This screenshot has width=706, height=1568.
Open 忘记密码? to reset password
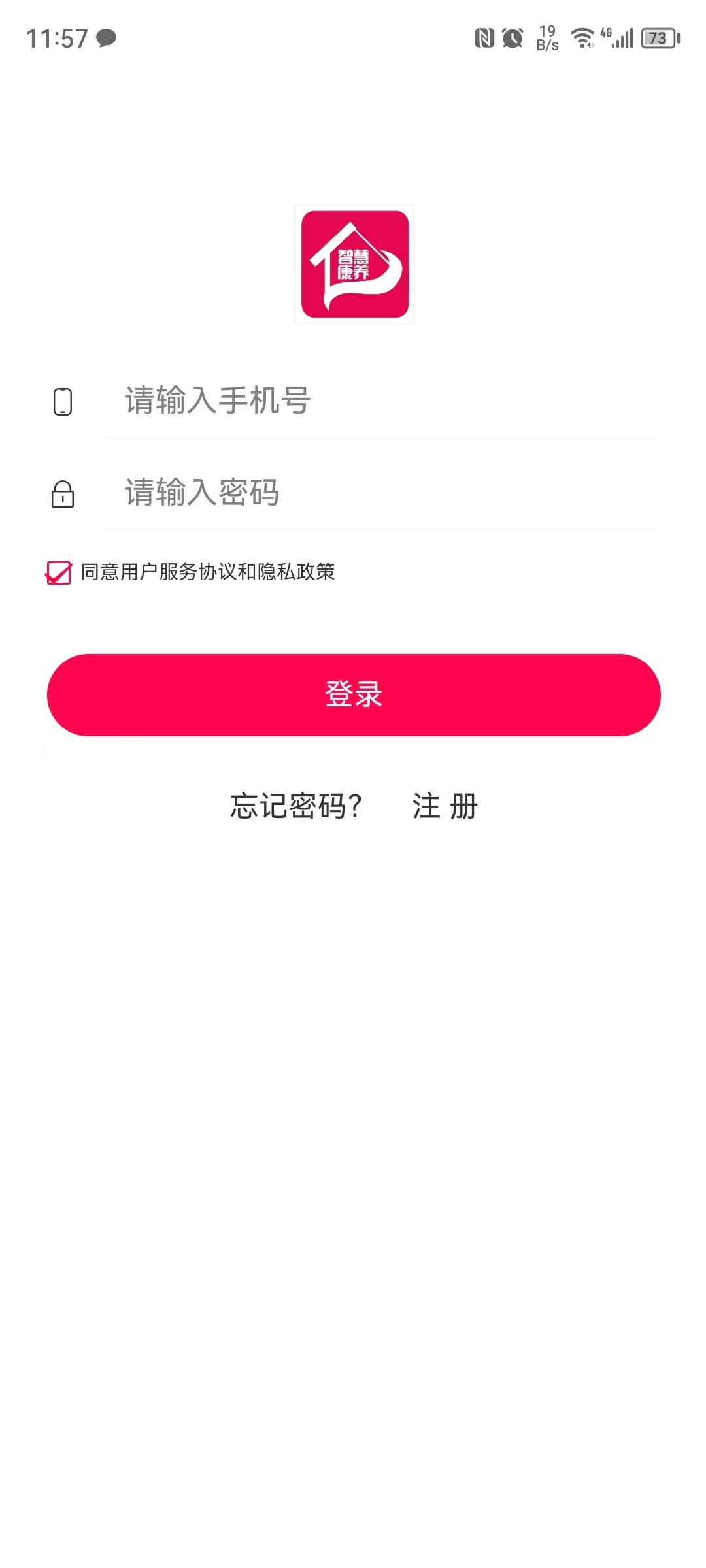(296, 806)
